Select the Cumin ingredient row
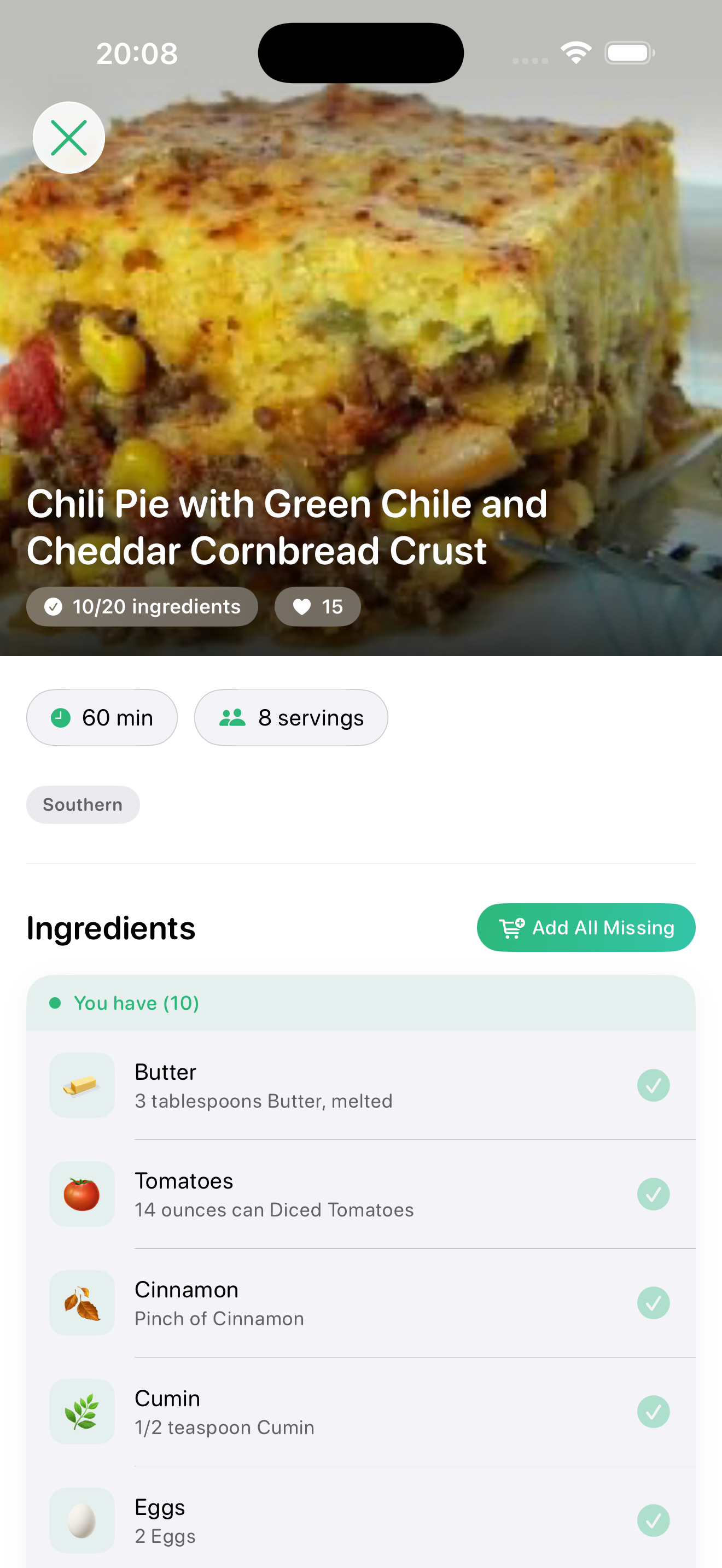The image size is (722, 1568). 360,1412
